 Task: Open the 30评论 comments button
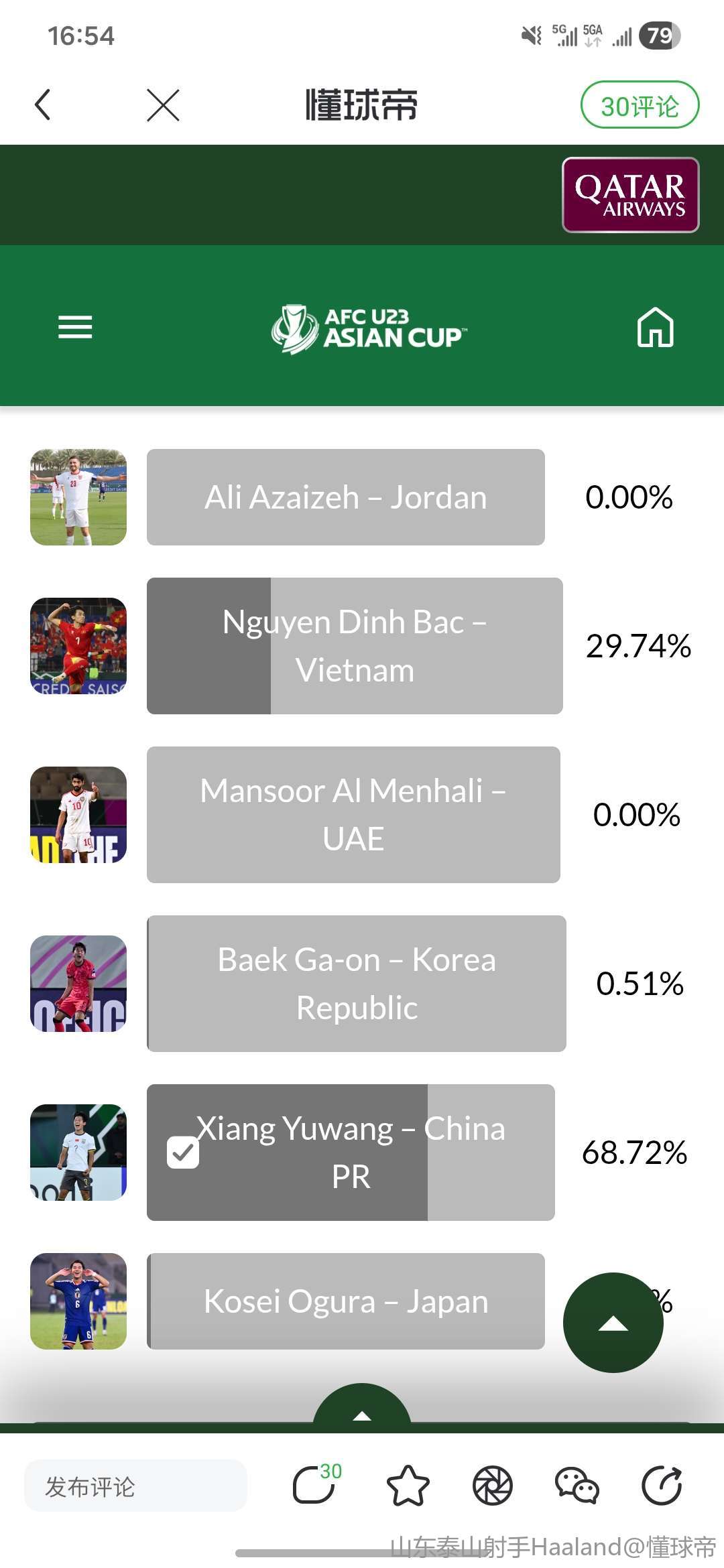[x=639, y=105]
